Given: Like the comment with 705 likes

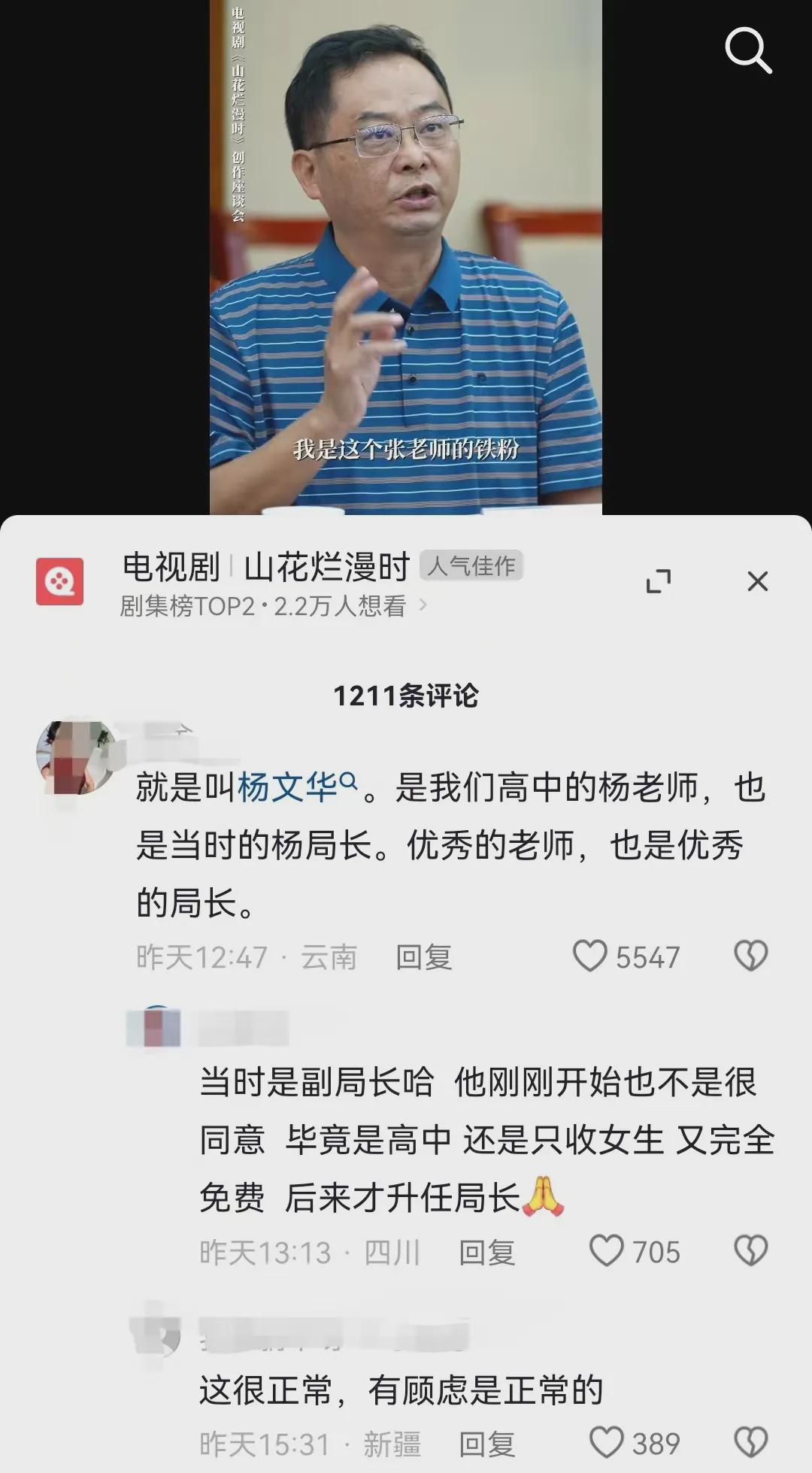Looking at the screenshot, I should 606,1251.
